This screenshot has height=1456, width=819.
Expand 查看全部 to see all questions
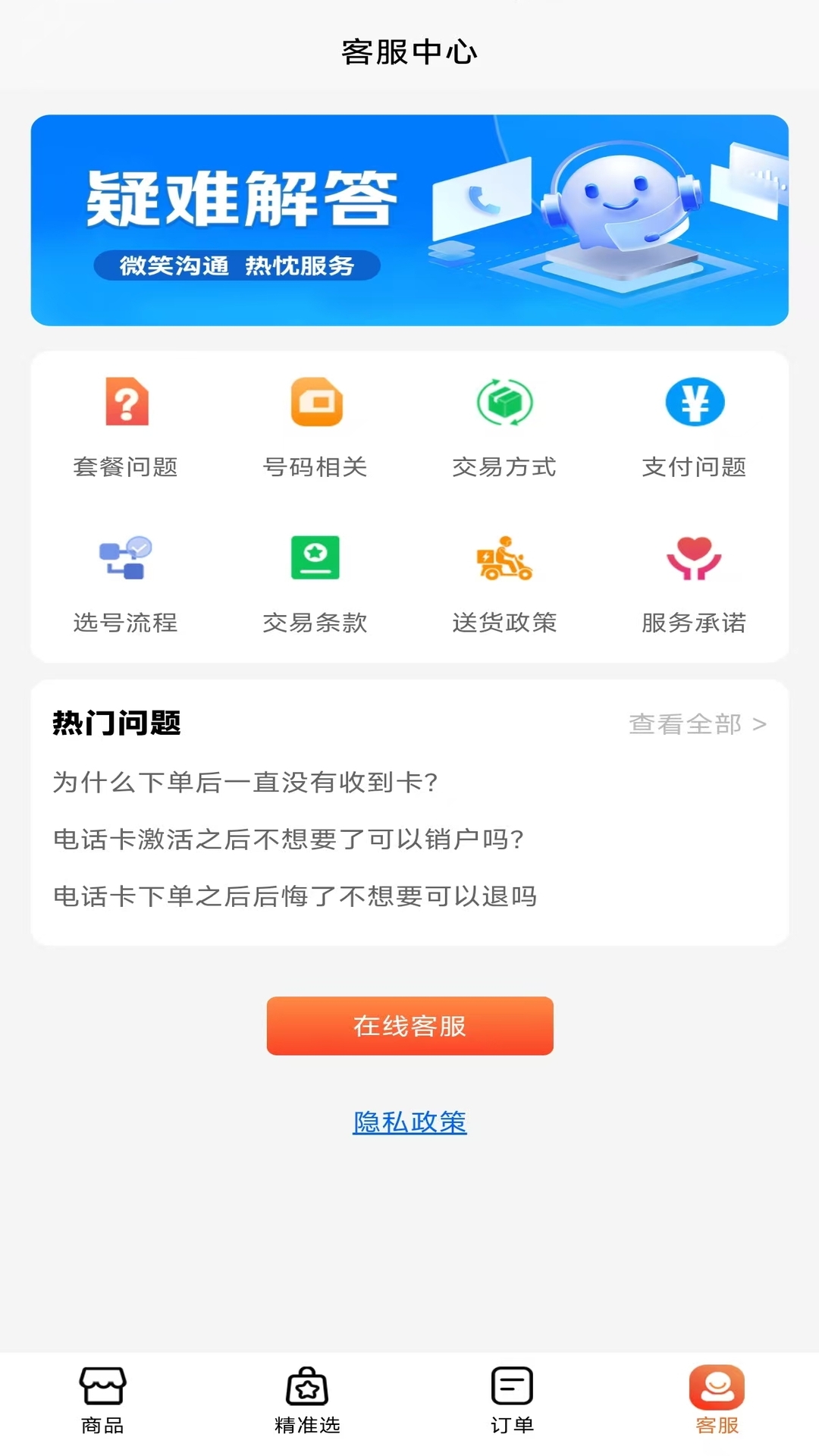tap(695, 725)
